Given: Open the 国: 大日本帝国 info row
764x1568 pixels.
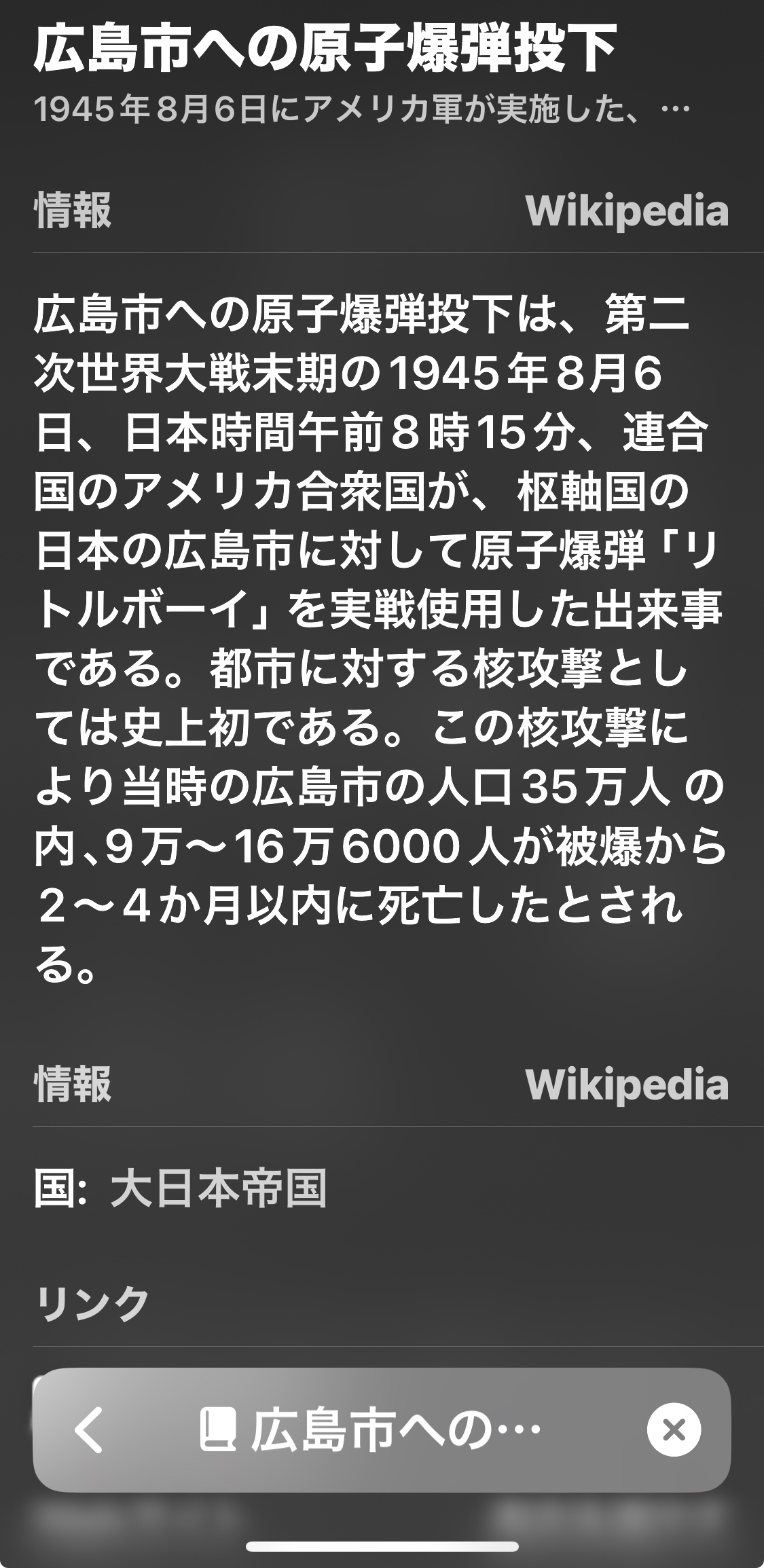Looking at the screenshot, I should coord(382,1188).
